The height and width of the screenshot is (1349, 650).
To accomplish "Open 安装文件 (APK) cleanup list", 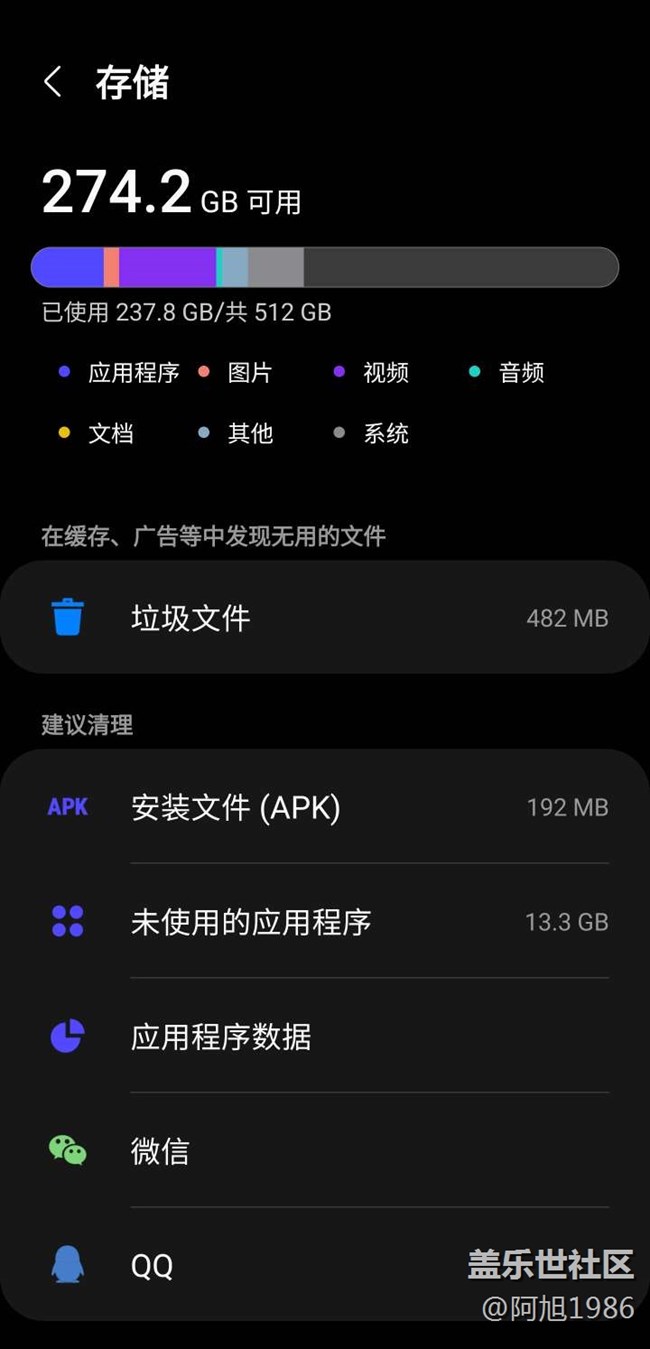I will click(325, 807).
